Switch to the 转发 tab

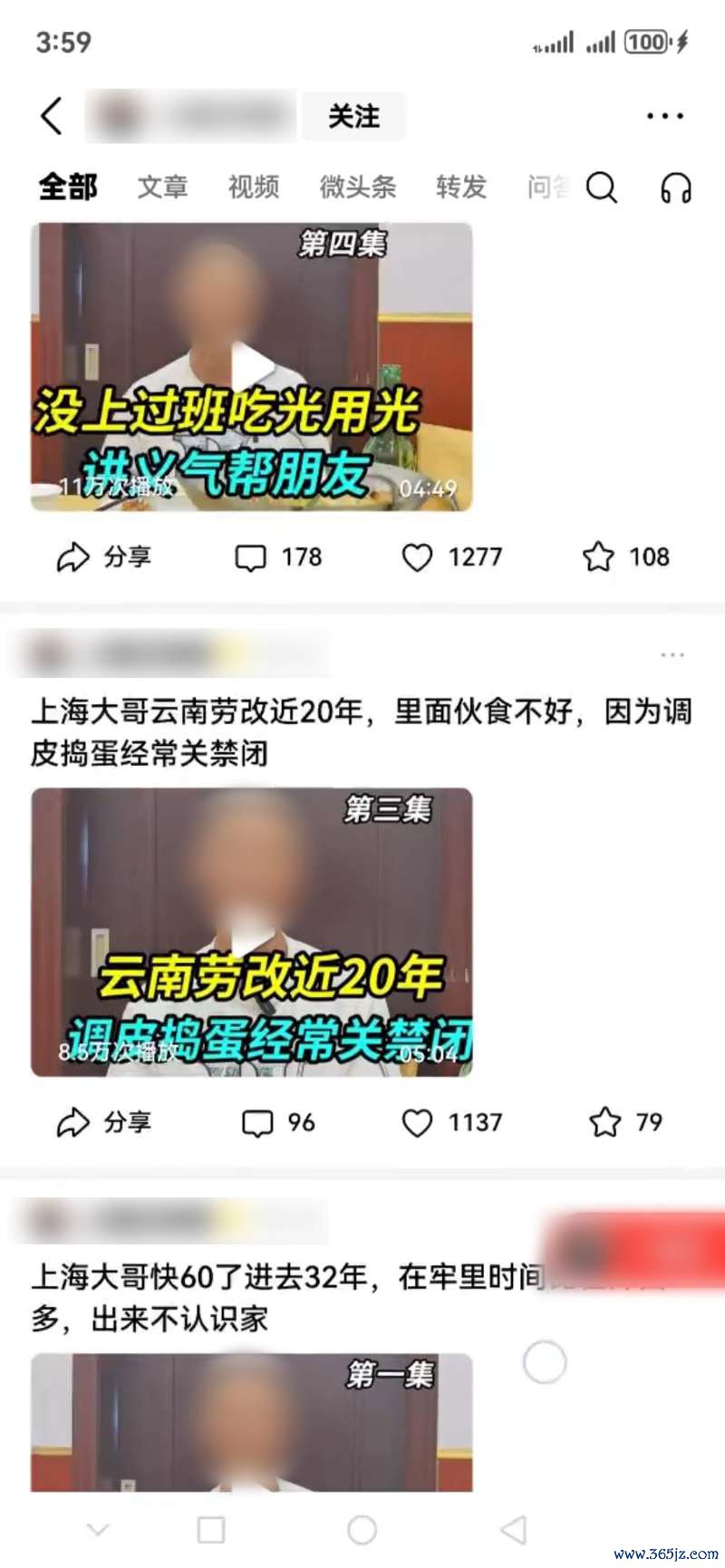point(460,187)
